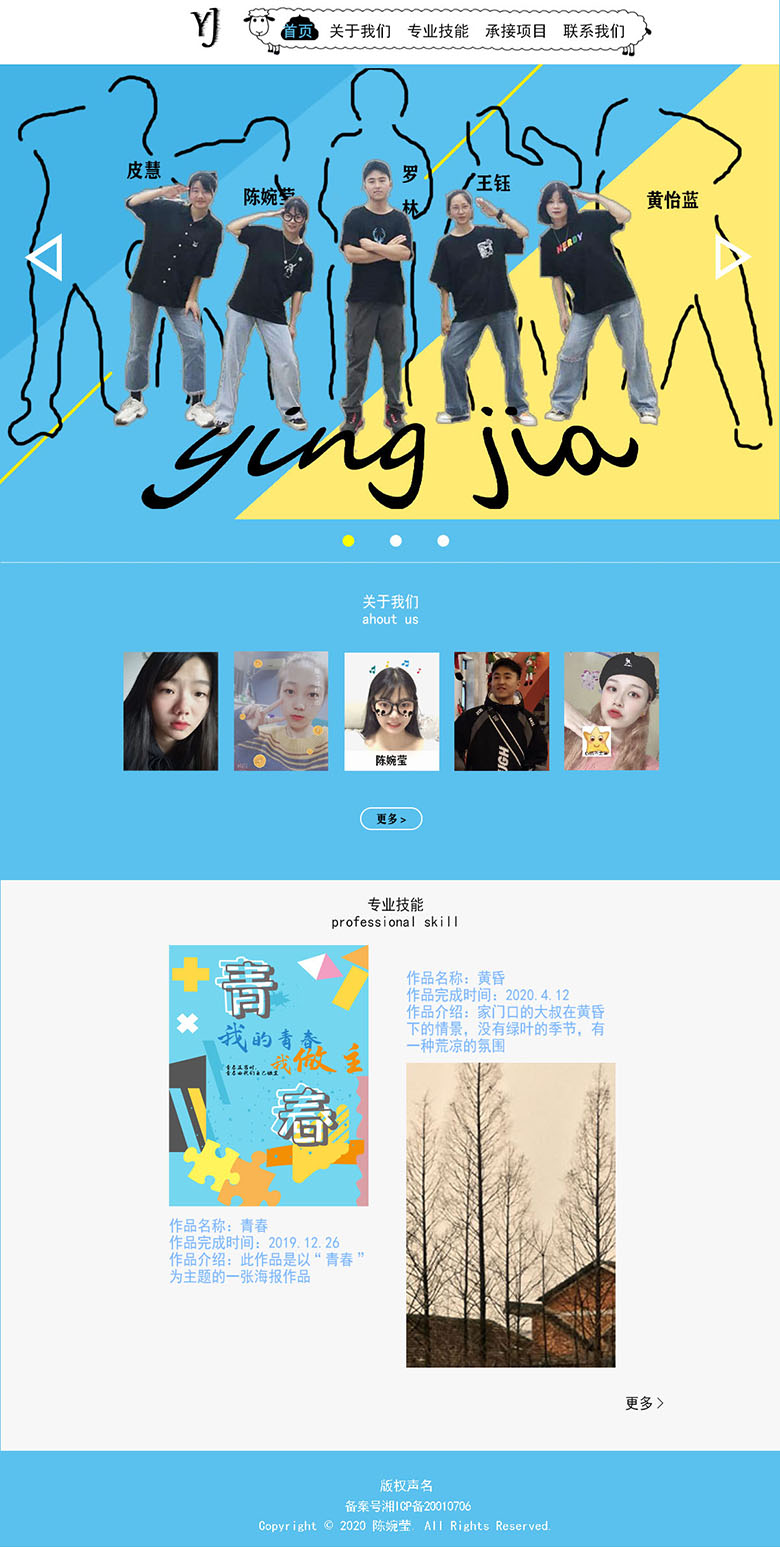Open the 陈婉莹 member photo card
The width and height of the screenshot is (780, 1547).
pyautogui.click(x=391, y=711)
